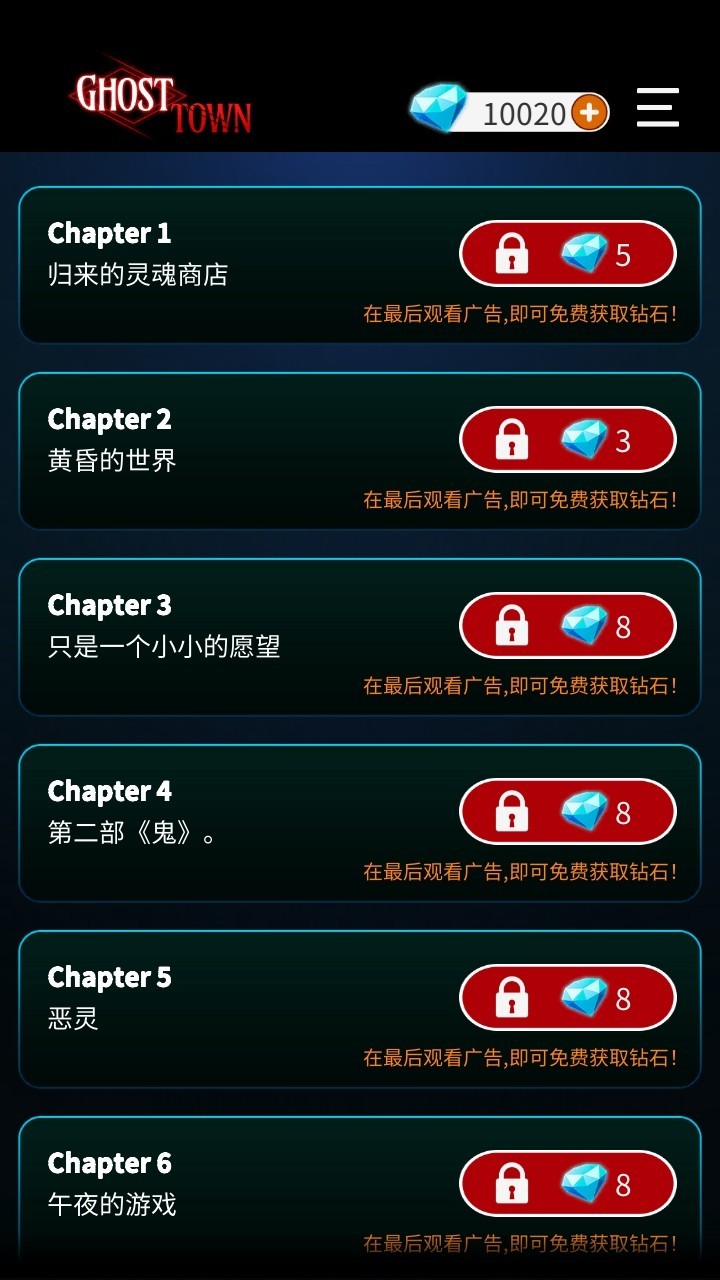The image size is (720, 1280).
Task: Unlock Chapter 5 恶灵 with diamonds
Action: click(x=567, y=998)
